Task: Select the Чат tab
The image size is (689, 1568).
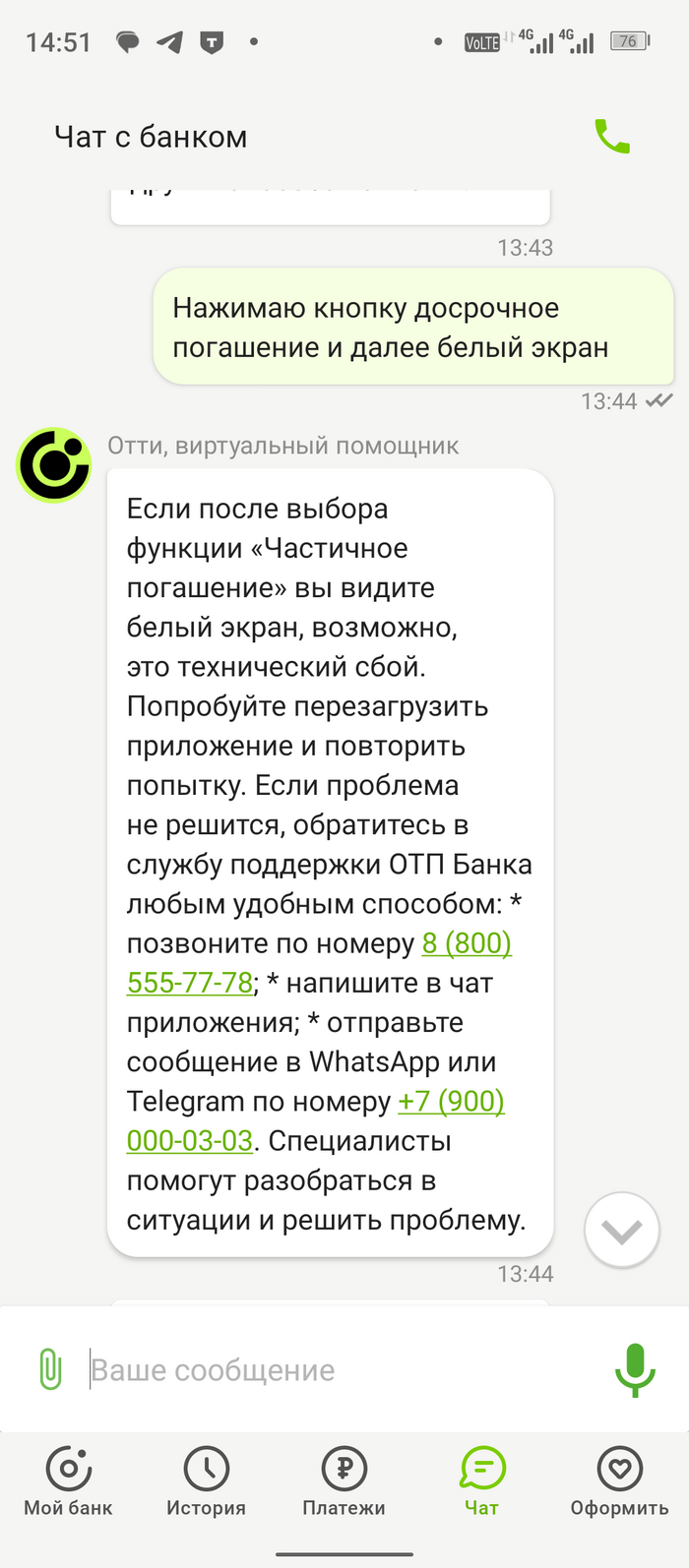Action: [481, 1480]
